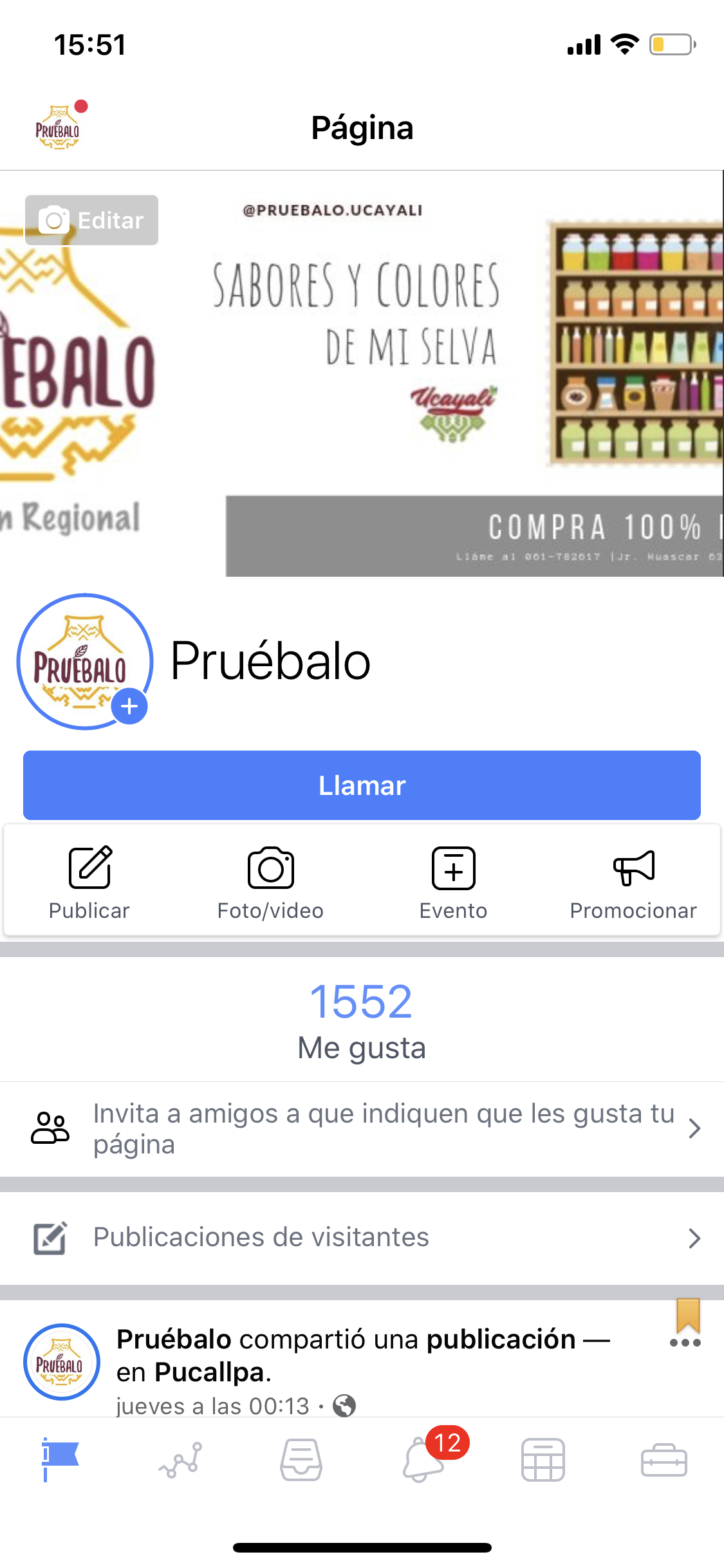
Task: Tap the Llamar call button
Action: pos(362,785)
